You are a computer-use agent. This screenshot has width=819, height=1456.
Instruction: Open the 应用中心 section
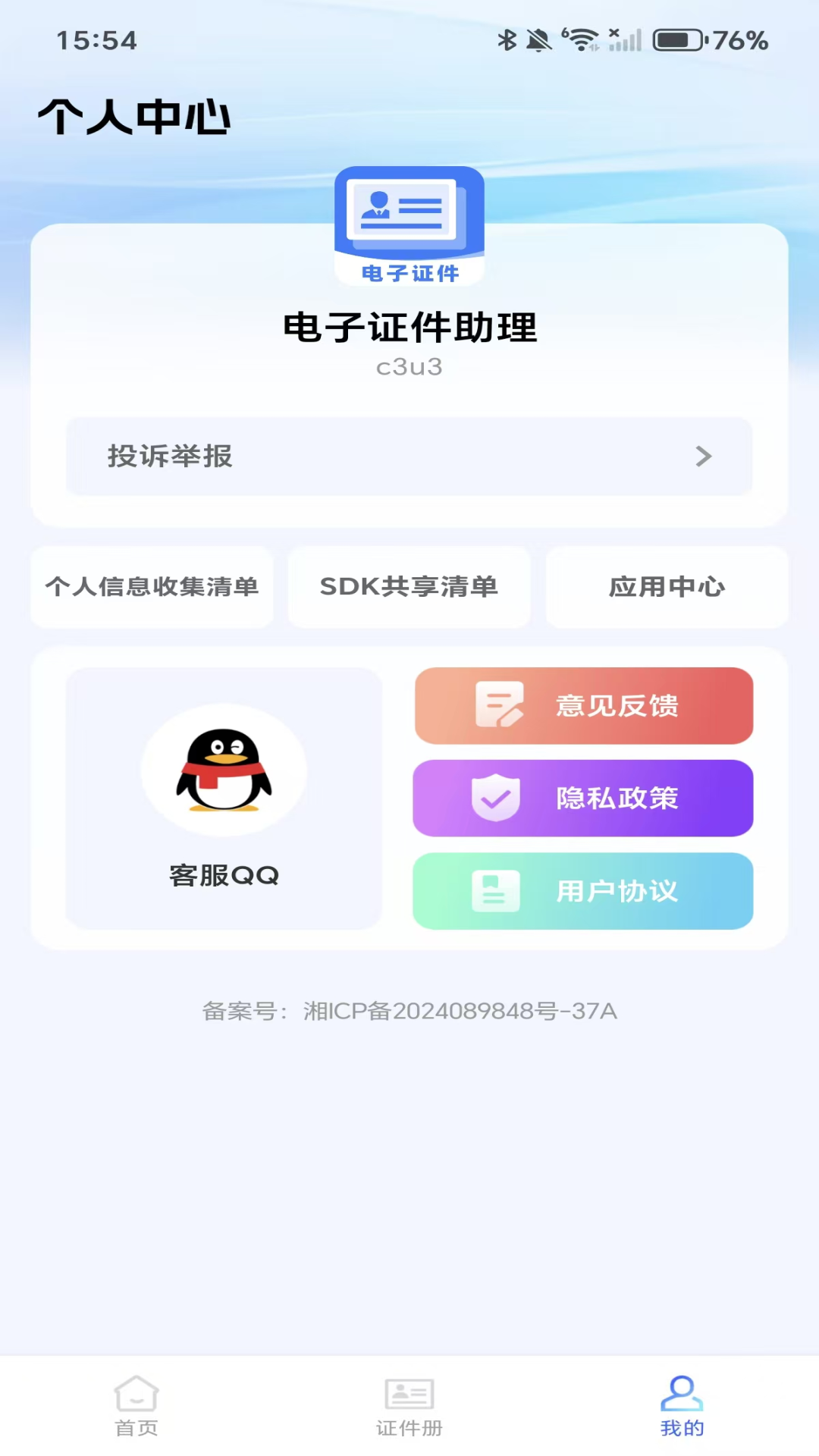pyautogui.click(x=667, y=587)
